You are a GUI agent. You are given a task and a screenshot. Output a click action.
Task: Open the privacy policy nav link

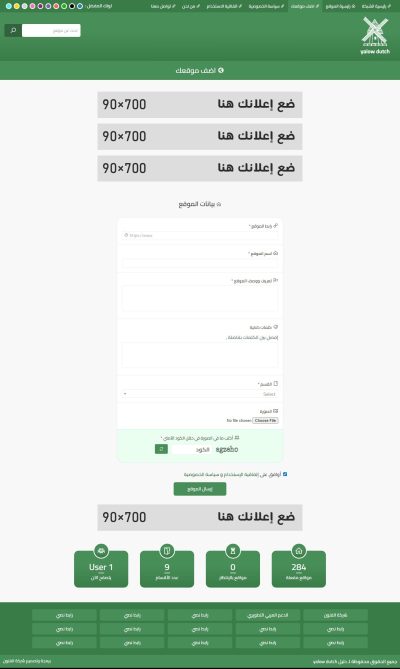[267, 6]
